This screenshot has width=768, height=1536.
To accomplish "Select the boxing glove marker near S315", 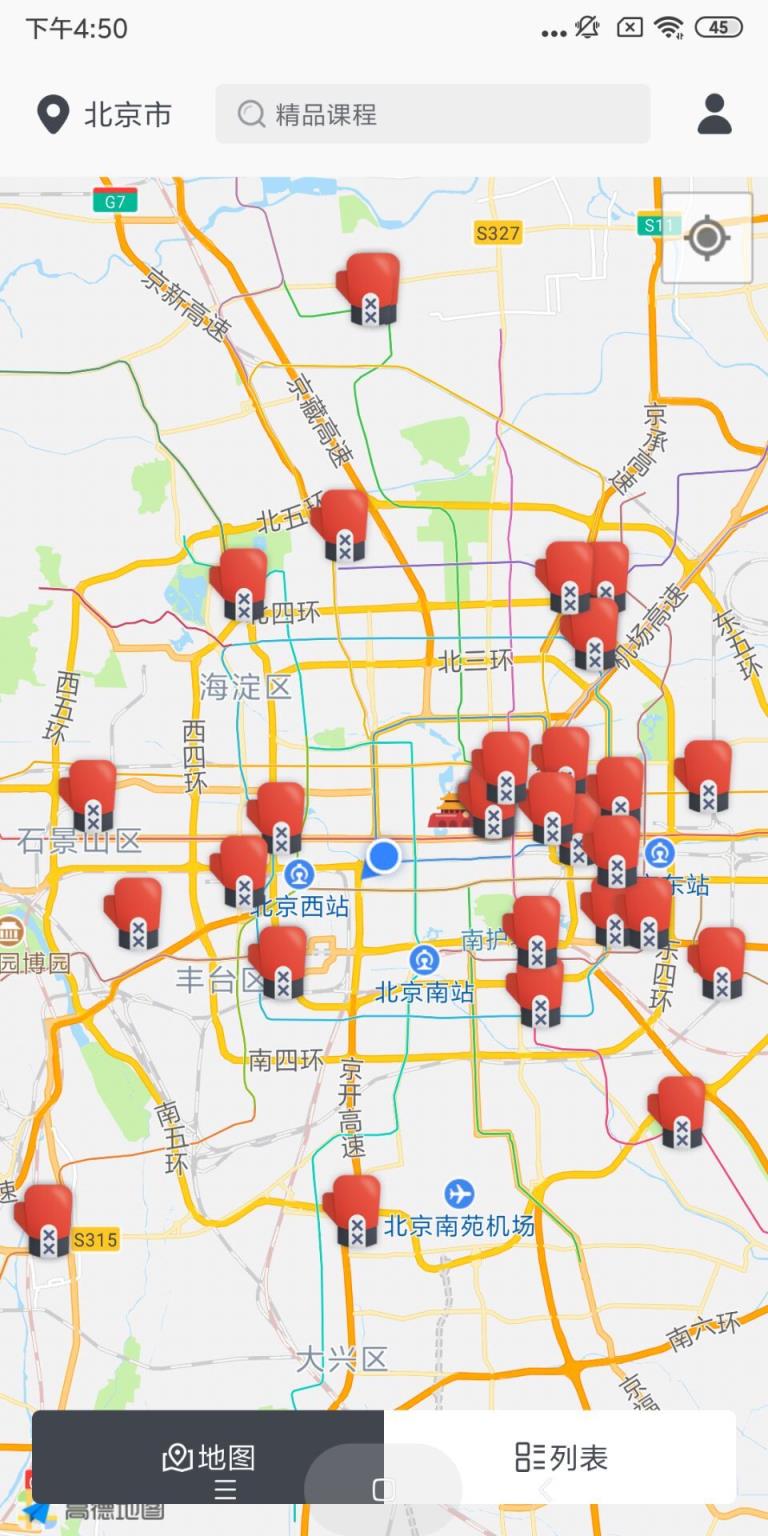I will tap(45, 1220).
